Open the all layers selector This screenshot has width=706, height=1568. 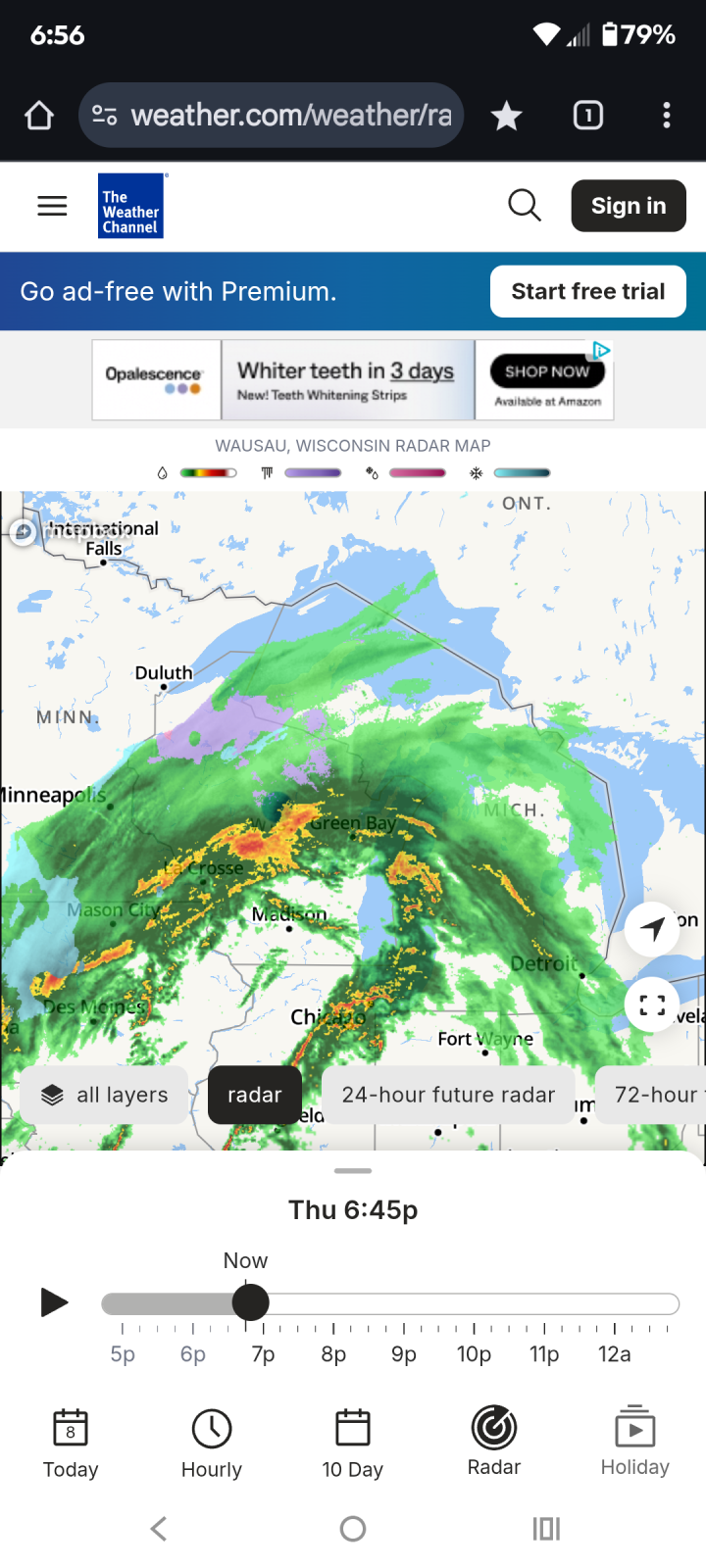[105, 1095]
